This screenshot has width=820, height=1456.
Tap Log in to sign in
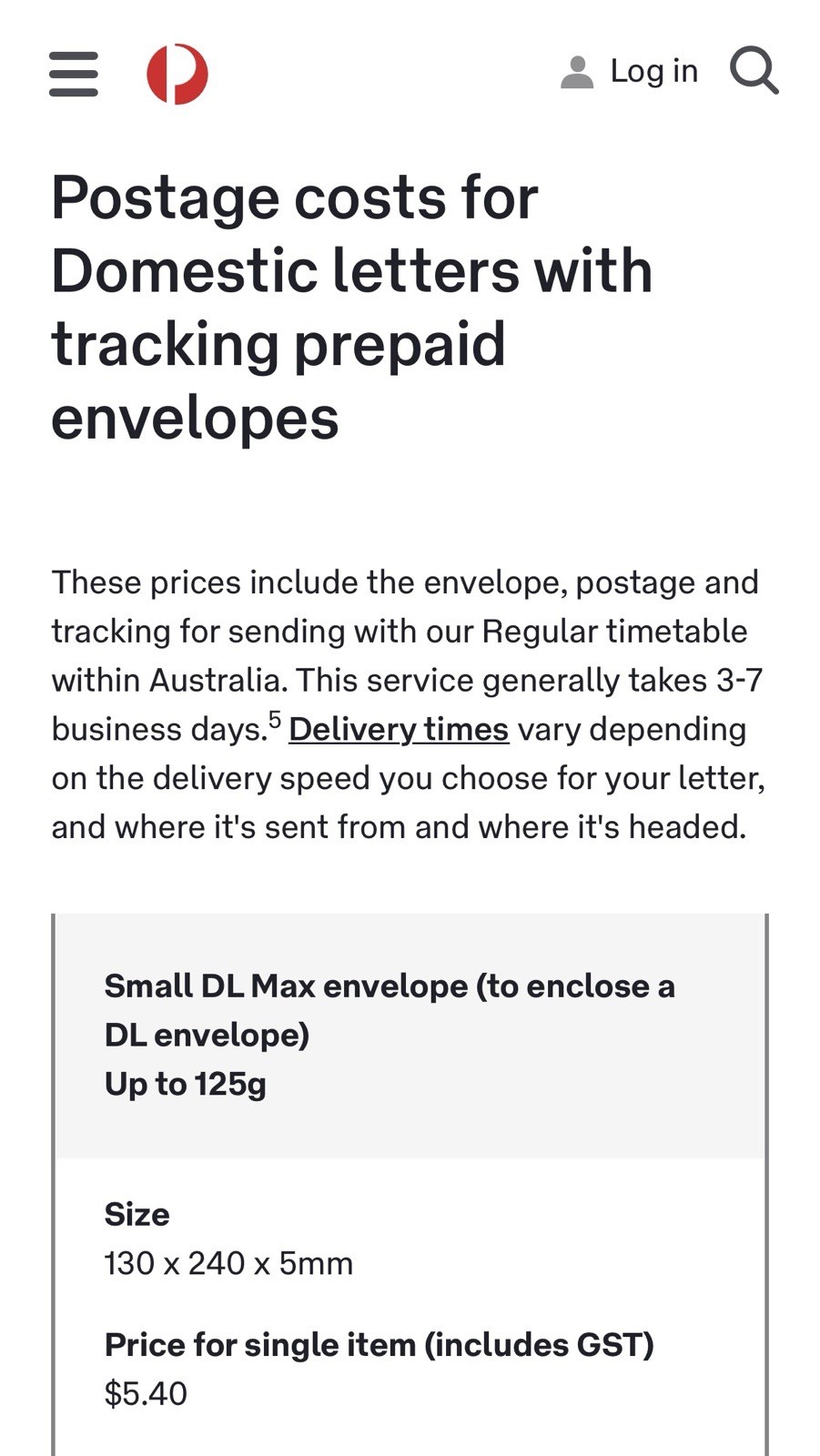coord(630,71)
